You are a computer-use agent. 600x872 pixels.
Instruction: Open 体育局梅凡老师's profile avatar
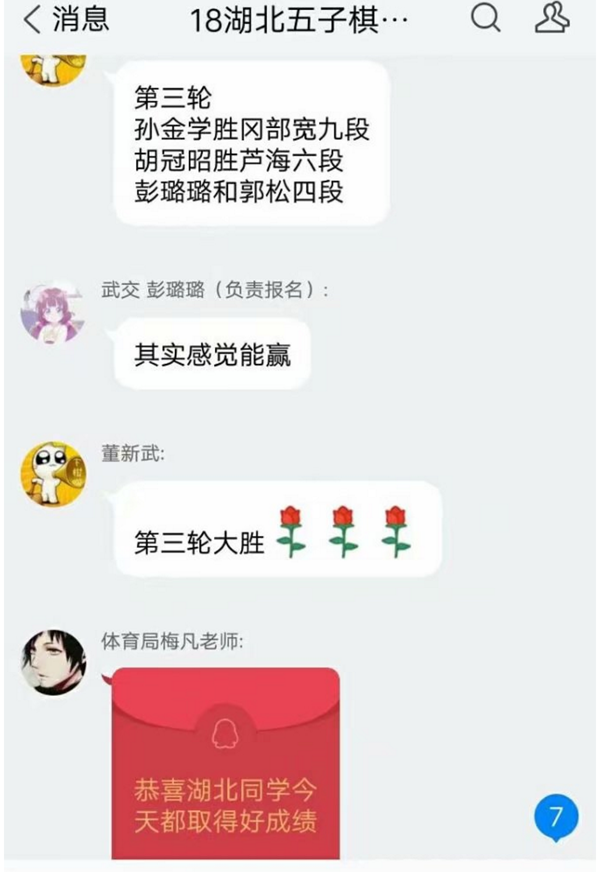[x=53, y=661]
